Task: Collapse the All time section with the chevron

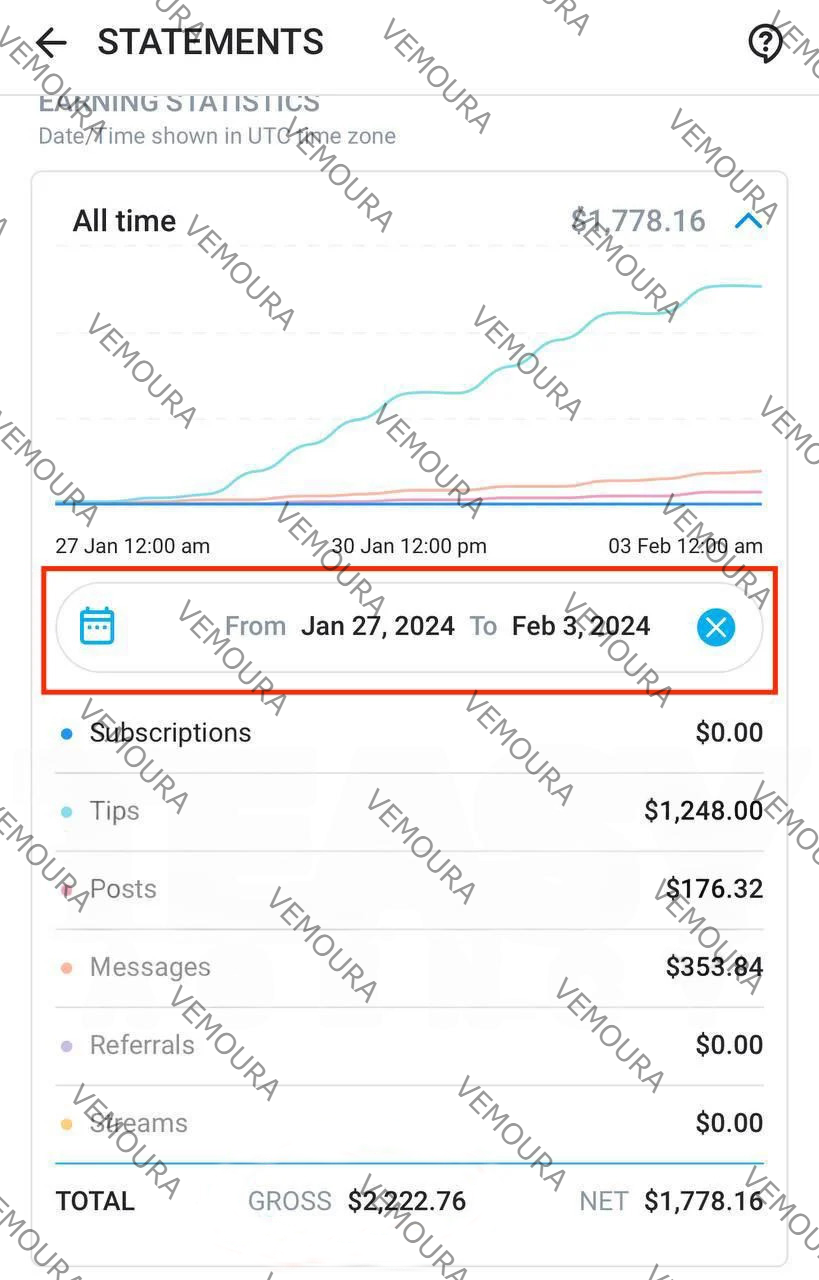Action: tap(749, 220)
